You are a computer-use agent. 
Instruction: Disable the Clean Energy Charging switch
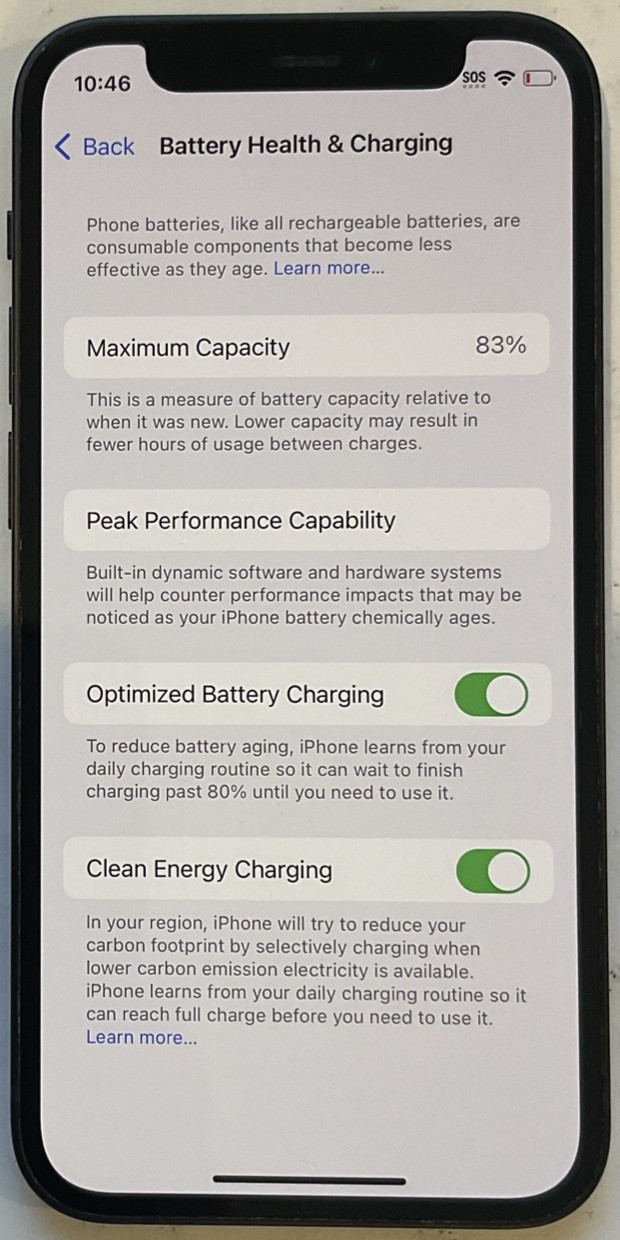[x=492, y=871]
